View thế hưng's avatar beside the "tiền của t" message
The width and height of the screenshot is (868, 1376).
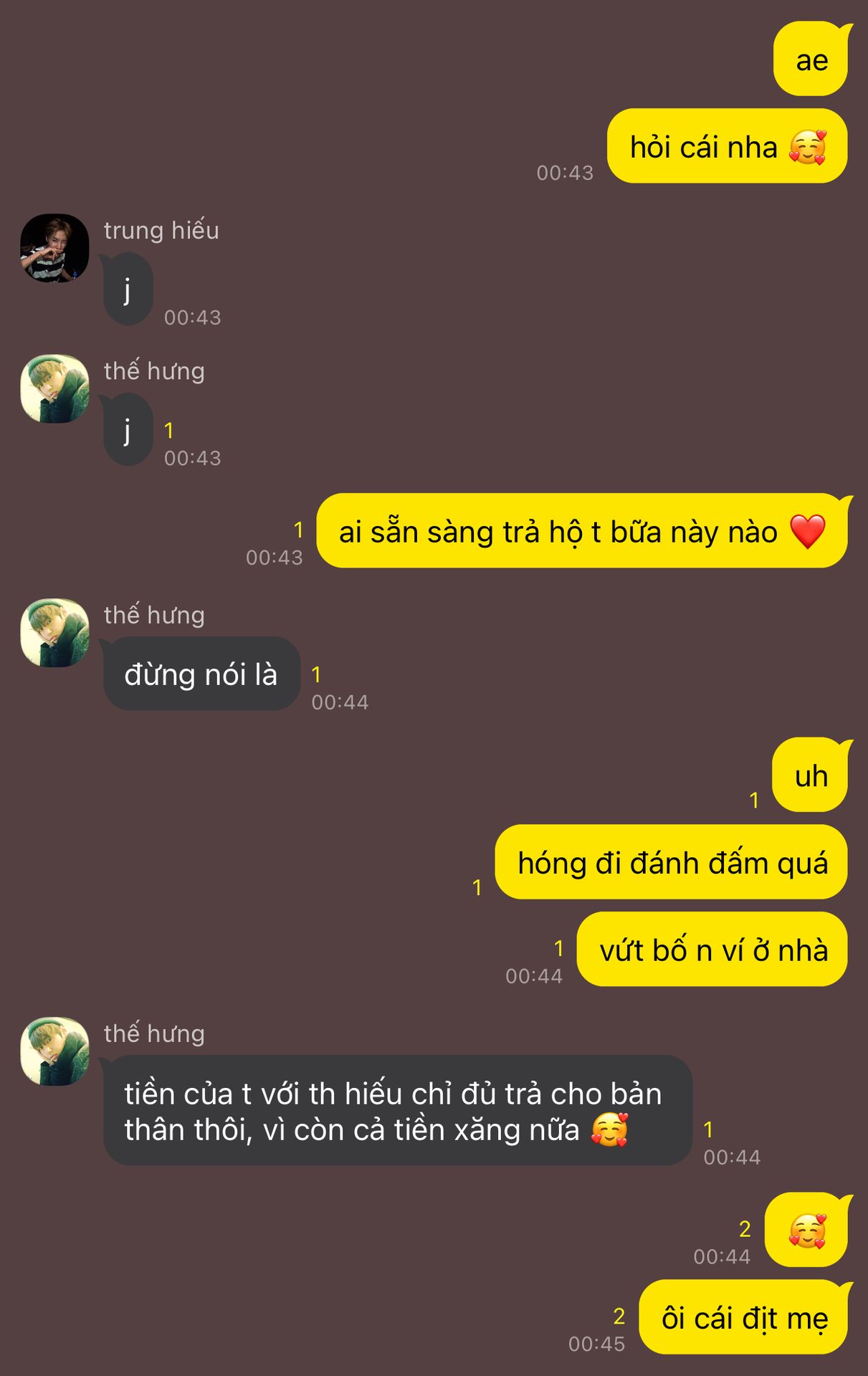(x=54, y=1051)
